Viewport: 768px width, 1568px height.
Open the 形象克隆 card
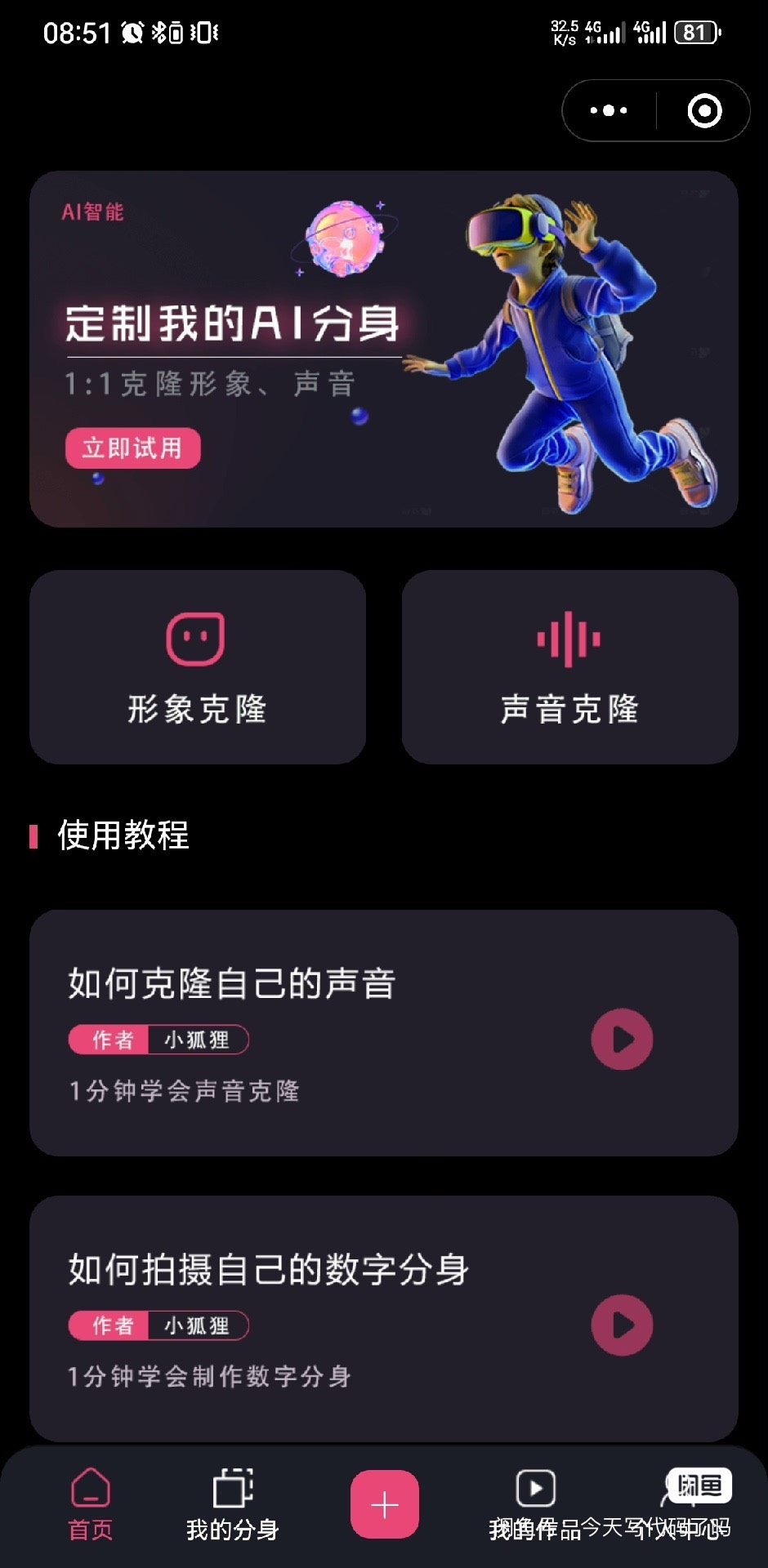[197, 666]
